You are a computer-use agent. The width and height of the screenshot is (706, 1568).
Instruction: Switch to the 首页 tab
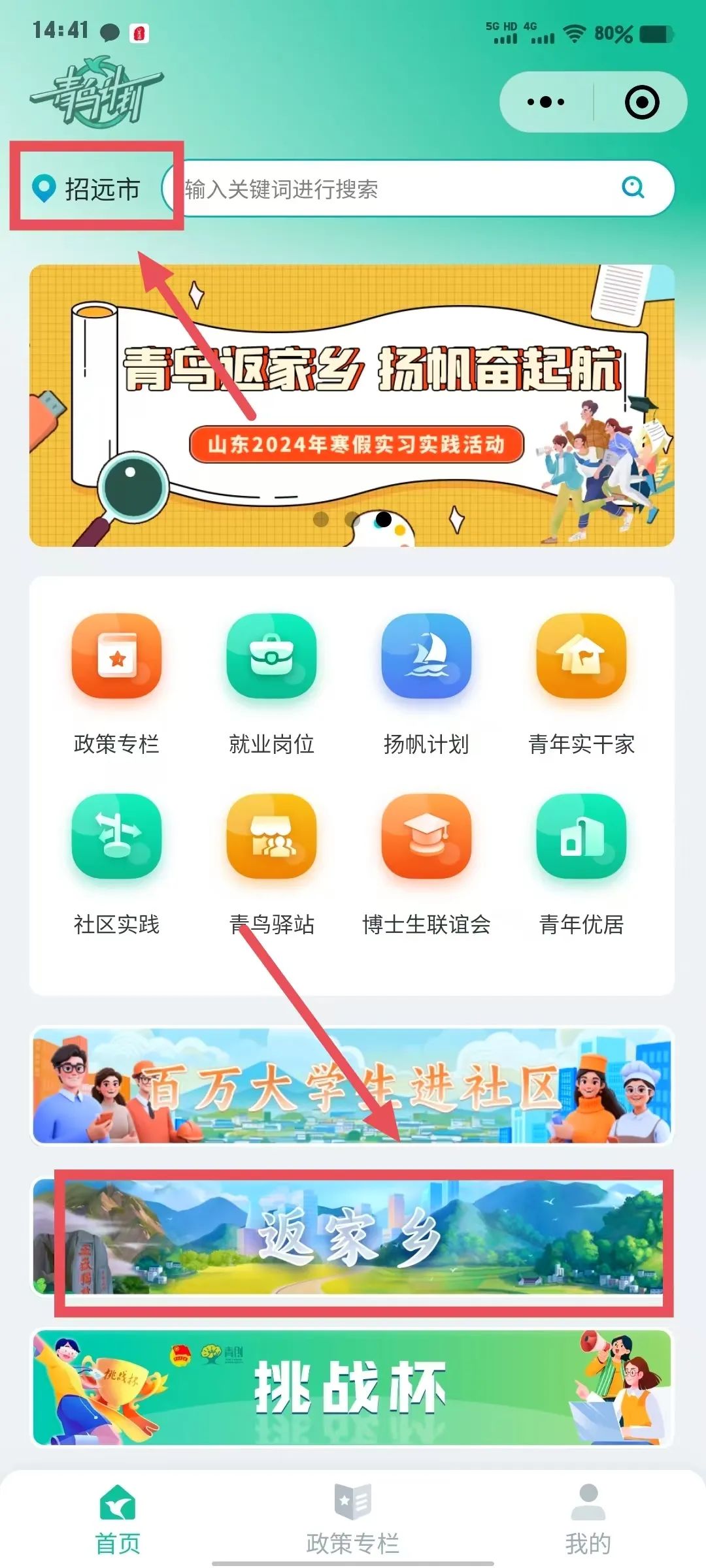[x=118, y=1519]
